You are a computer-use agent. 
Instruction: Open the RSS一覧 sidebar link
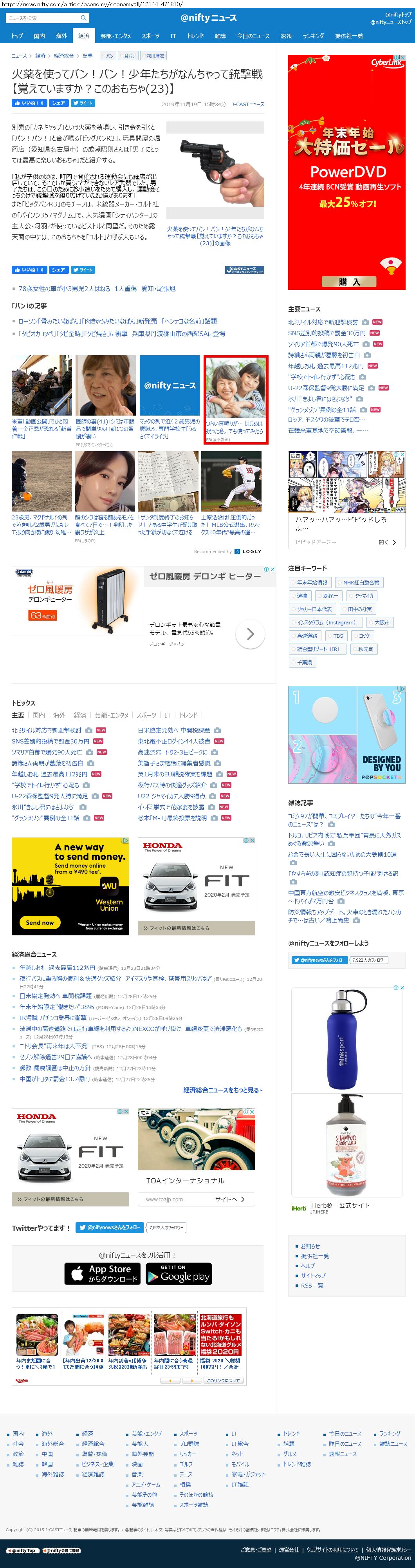312,1285
